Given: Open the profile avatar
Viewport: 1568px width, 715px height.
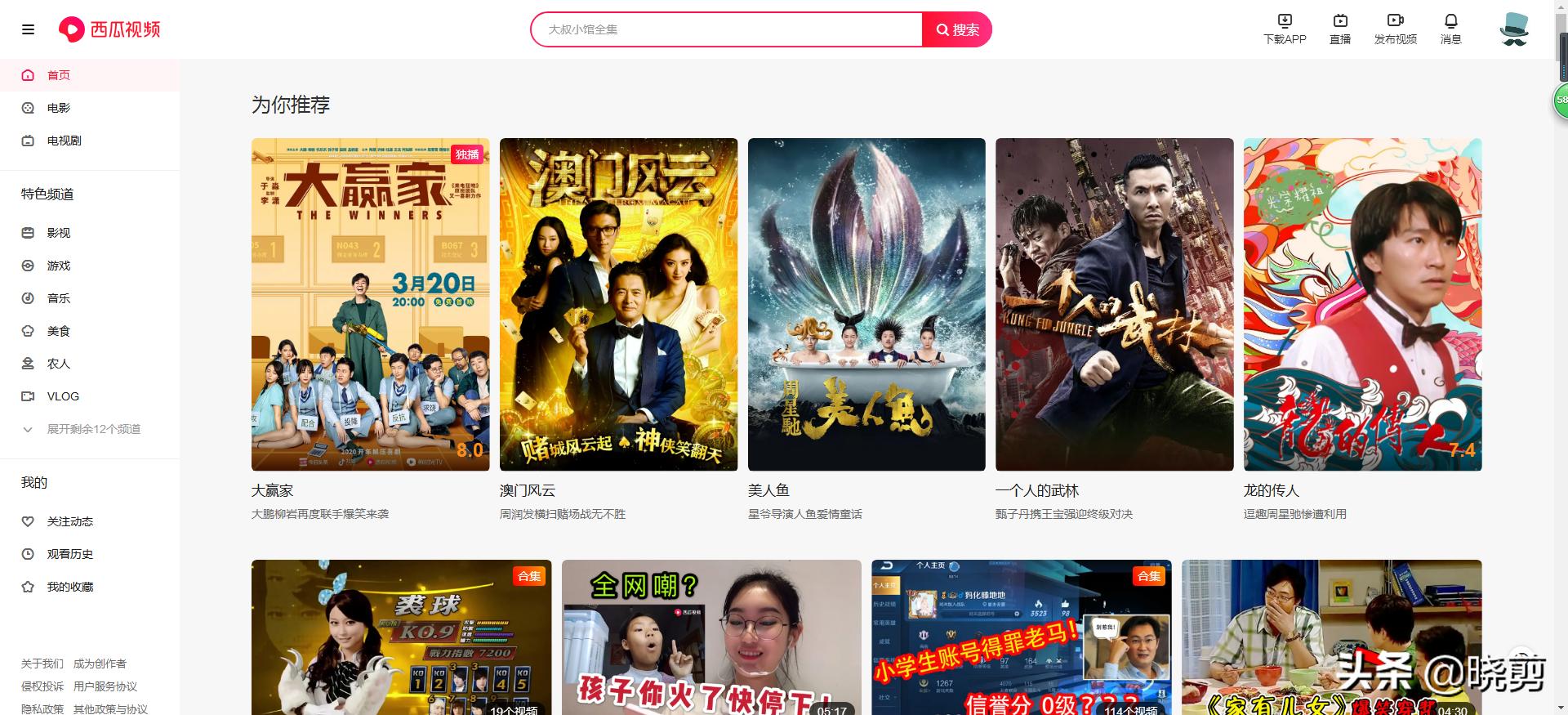Looking at the screenshot, I should pyautogui.click(x=1513, y=29).
